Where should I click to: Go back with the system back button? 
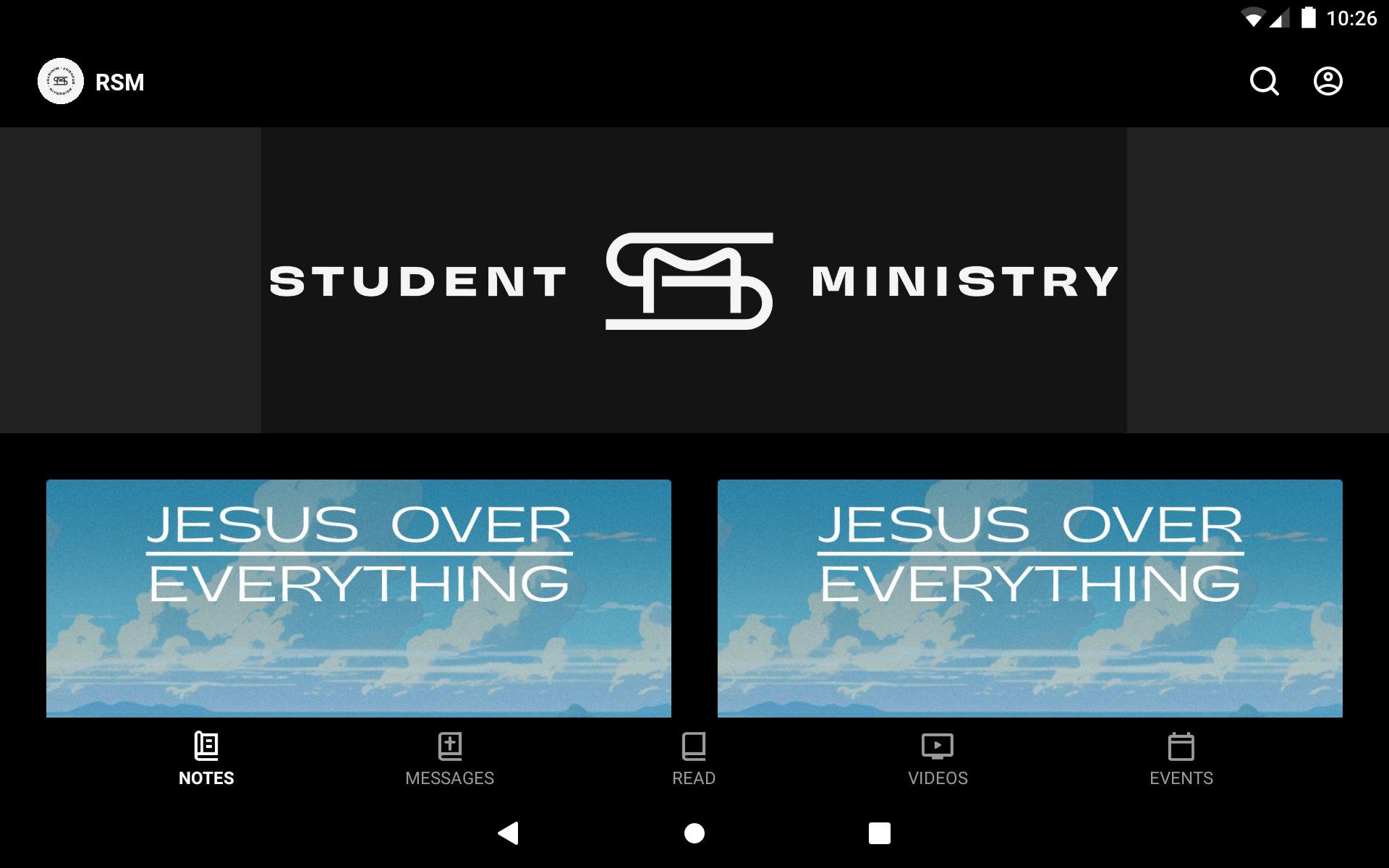509,833
